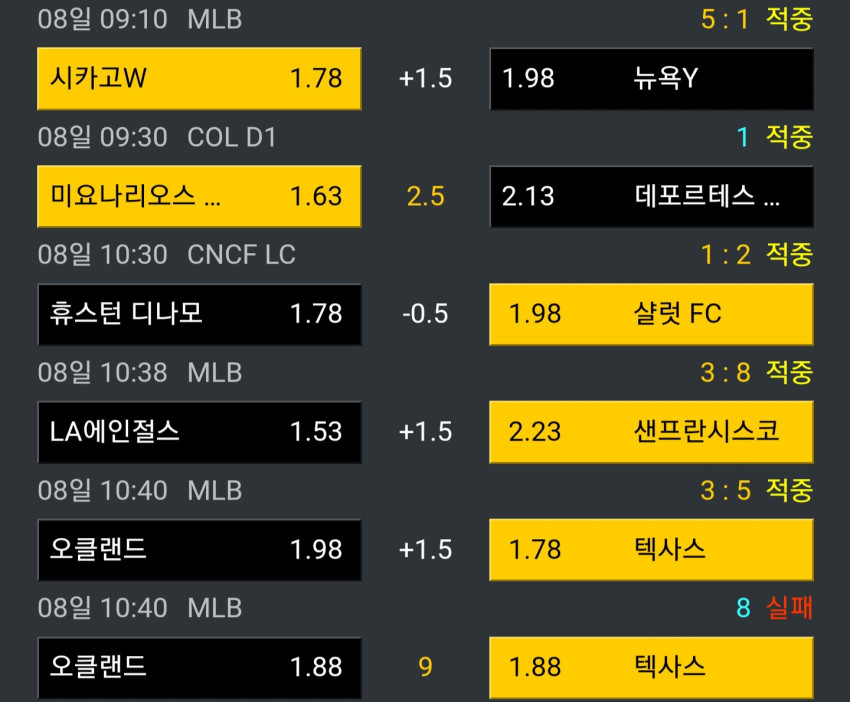The height and width of the screenshot is (702, 850).
Task: Choose the 미요나리오스 1.63 pick
Action: pyautogui.click(x=199, y=196)
